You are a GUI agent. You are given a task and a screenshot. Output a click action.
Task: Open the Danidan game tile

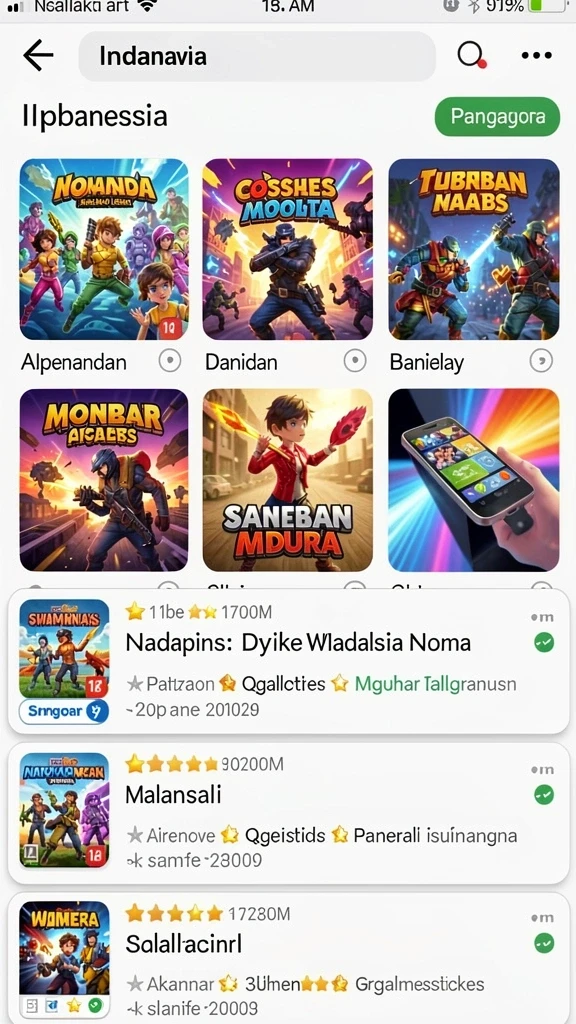click(287, 249)
